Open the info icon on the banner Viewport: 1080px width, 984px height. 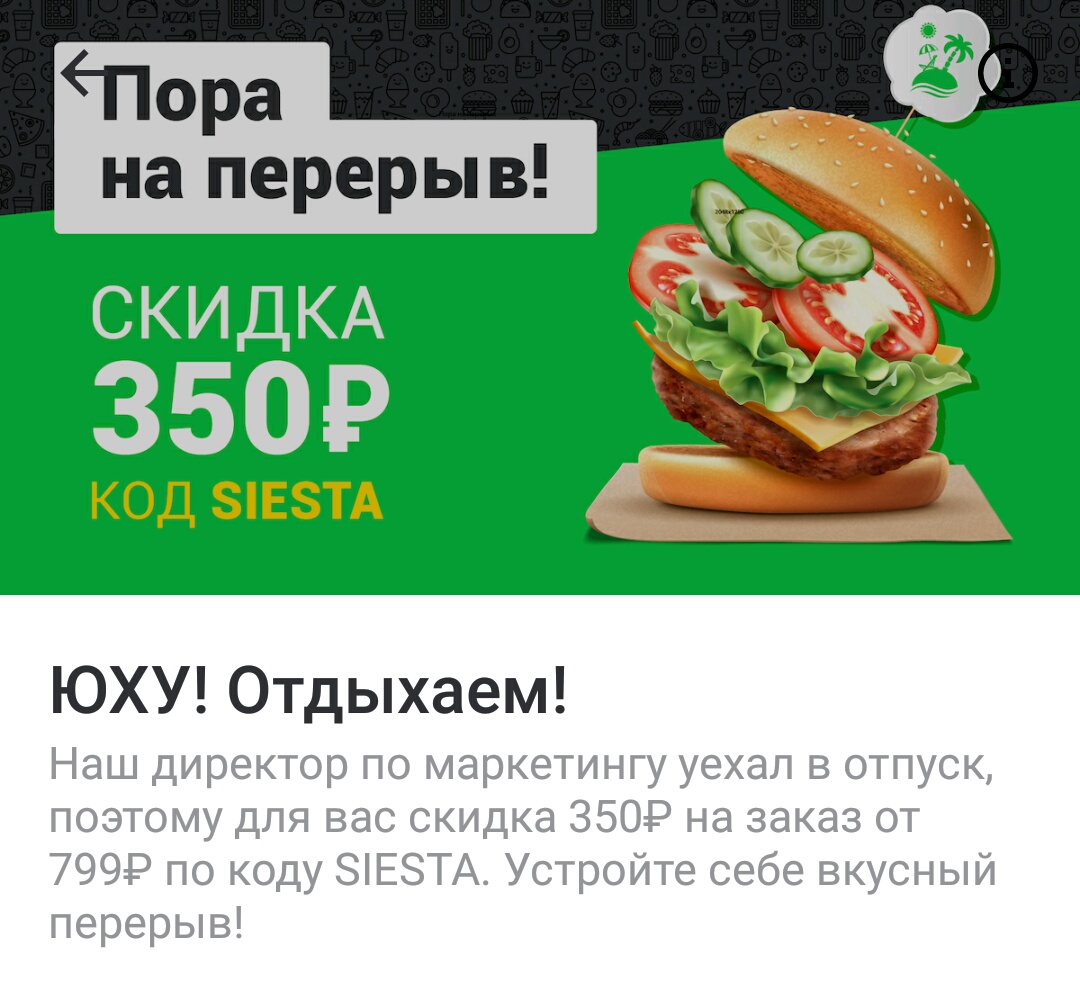pos(1006,74)
